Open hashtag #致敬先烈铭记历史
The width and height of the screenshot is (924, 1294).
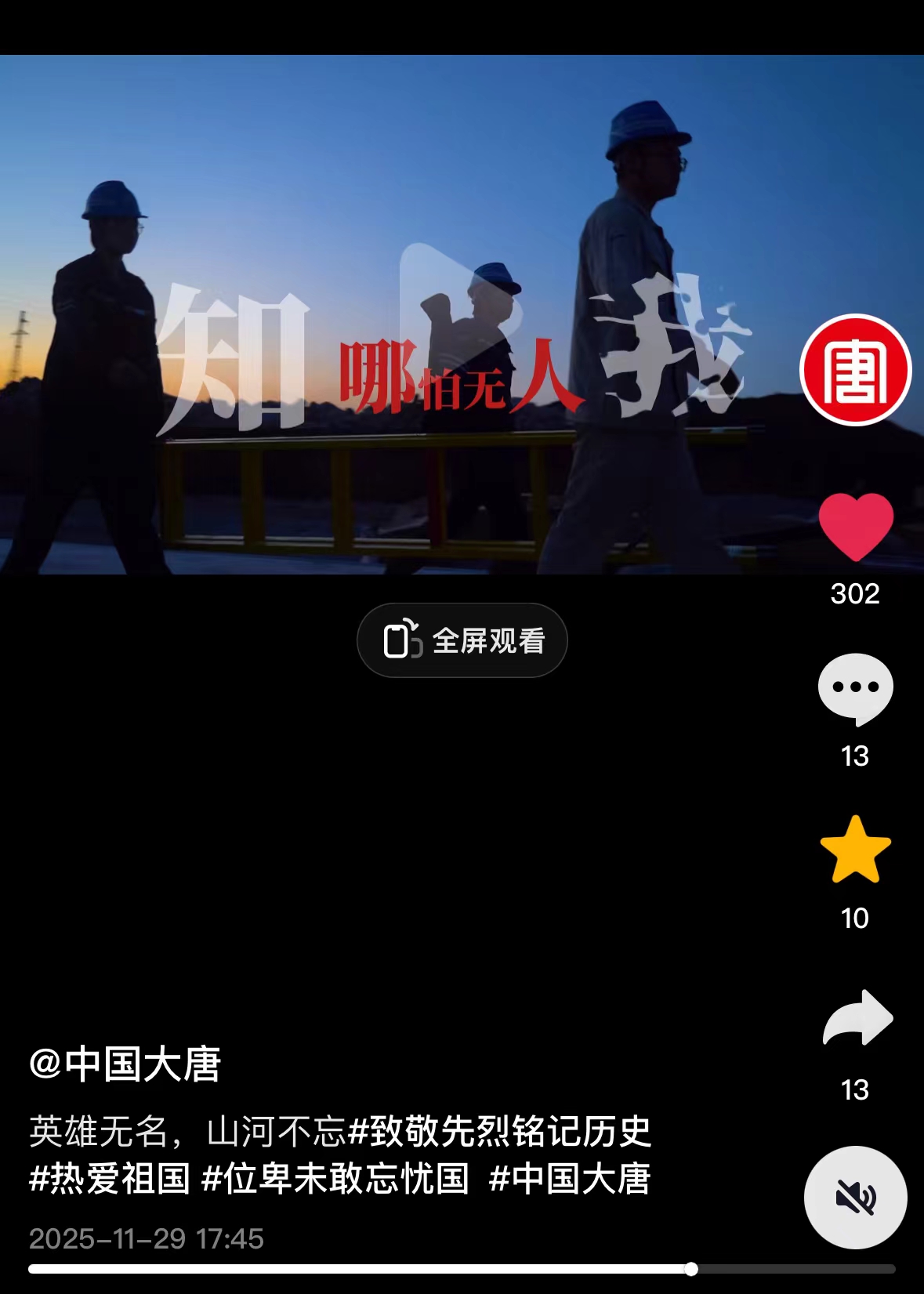pyautogui.click(x=499, y=1131)
